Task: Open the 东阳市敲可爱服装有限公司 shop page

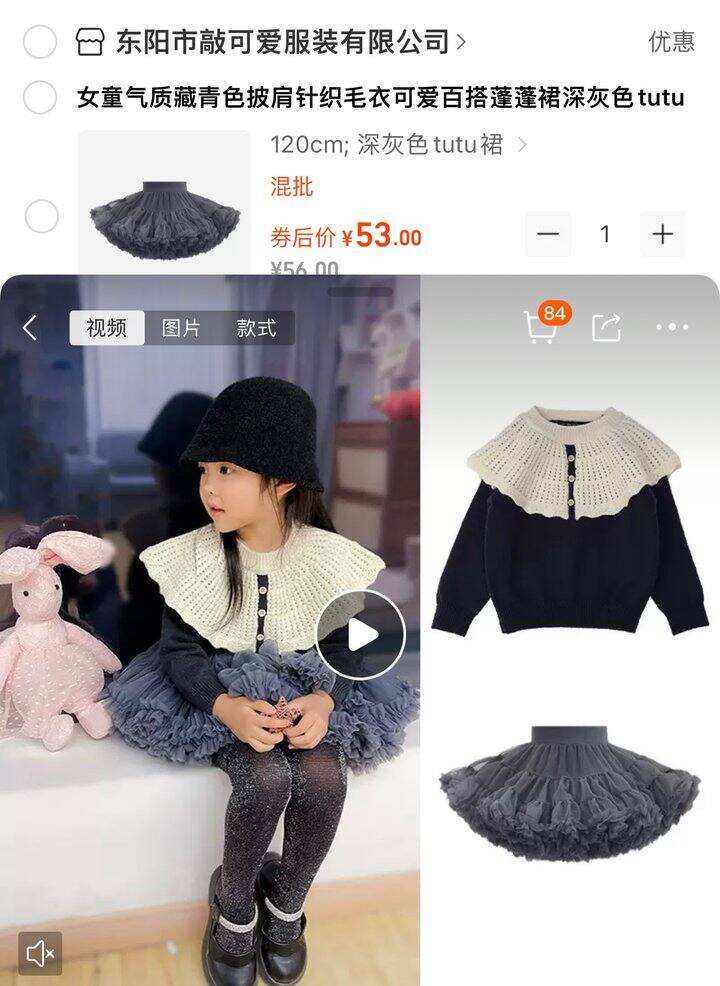Action: pyautogui.click(x=283, y=42)
